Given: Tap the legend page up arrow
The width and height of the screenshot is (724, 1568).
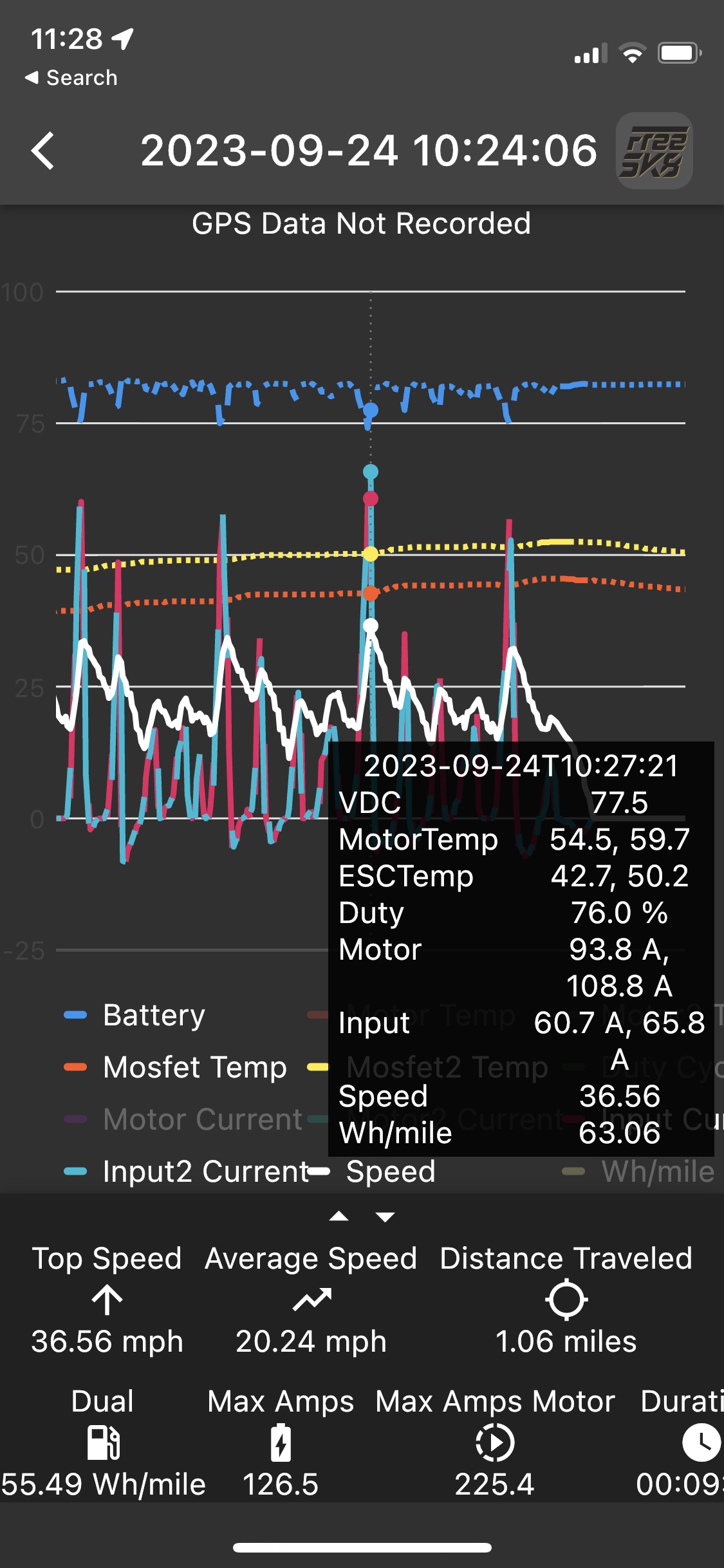Looking at the screenshot, I should point(339,1217).
